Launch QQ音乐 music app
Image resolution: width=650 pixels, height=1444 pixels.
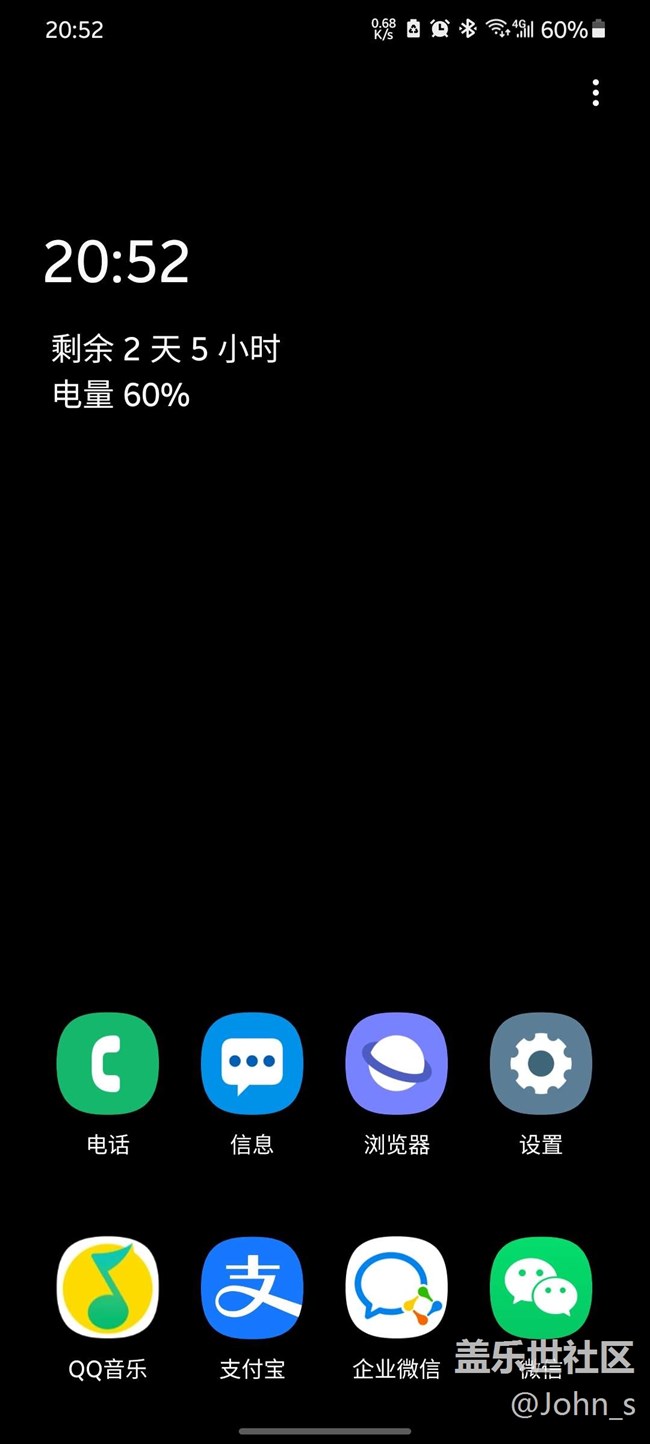(x=108, y=1287)
